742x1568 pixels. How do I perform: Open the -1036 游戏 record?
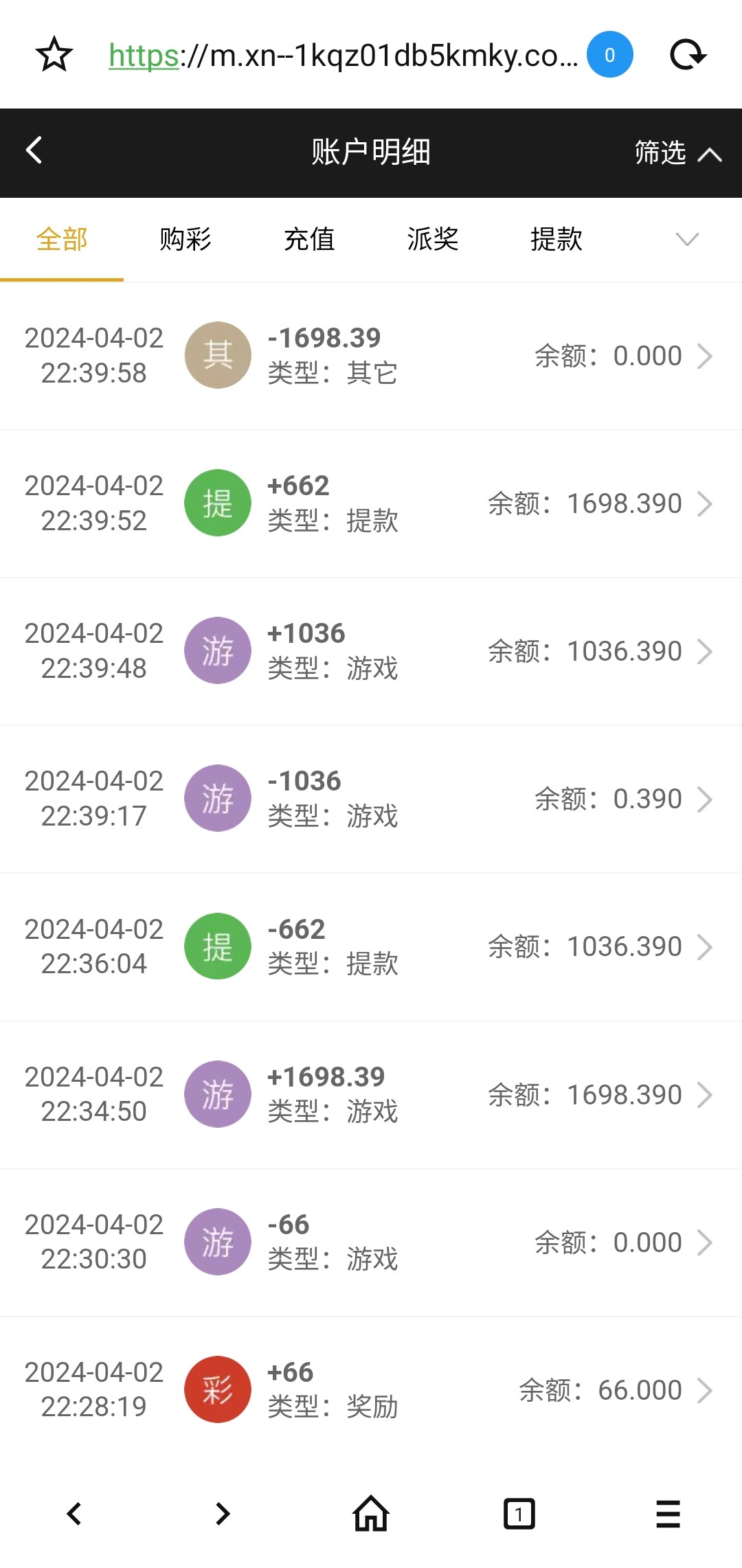coord(371,799)
